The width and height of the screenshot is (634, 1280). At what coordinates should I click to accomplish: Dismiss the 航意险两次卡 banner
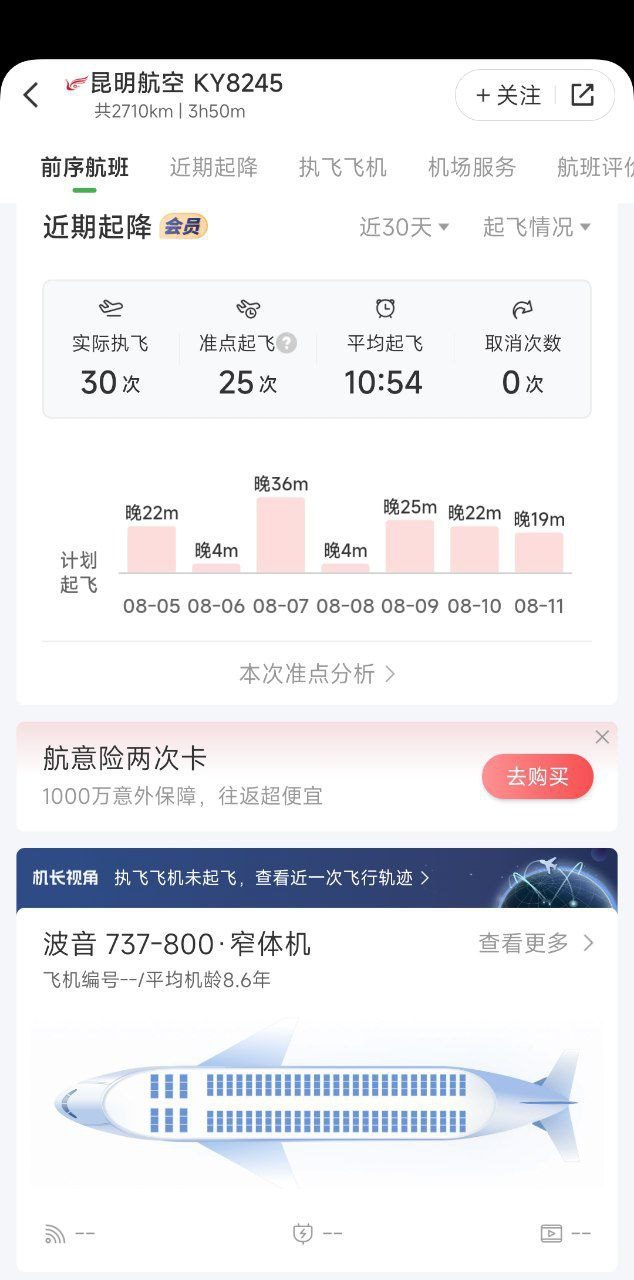602,737
